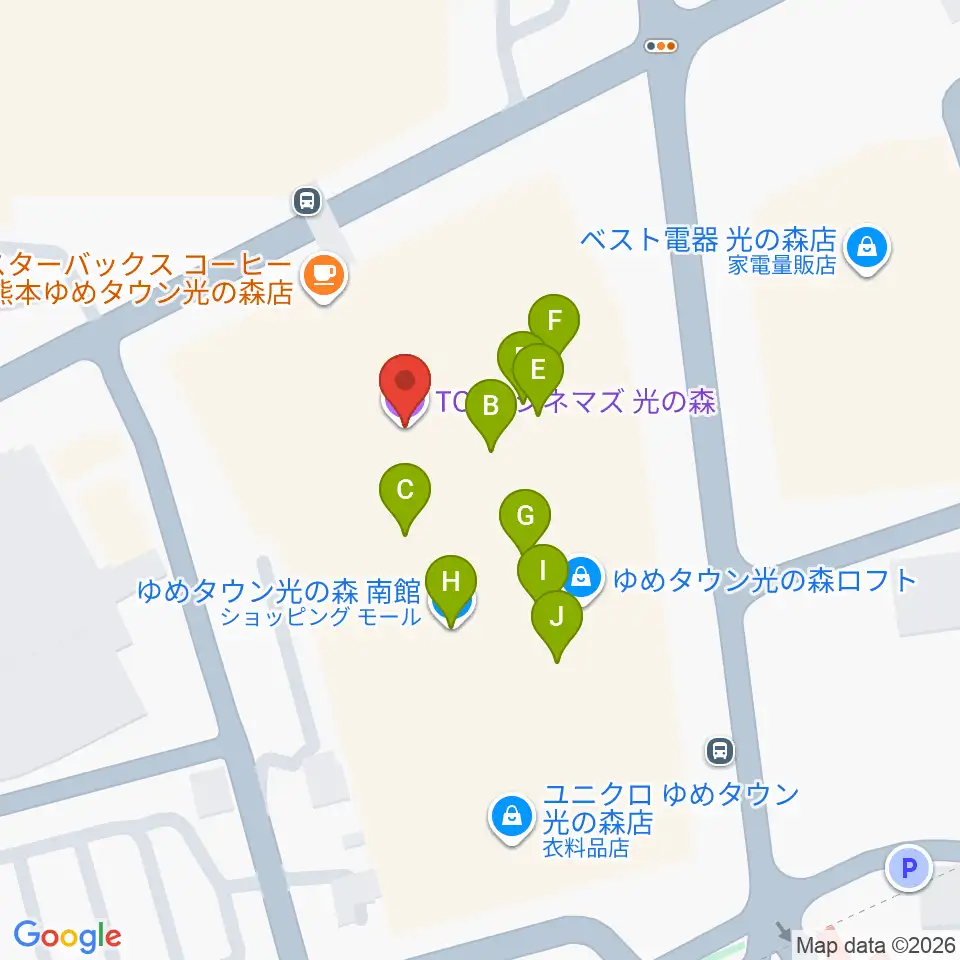The height and width of the screenshot is (960, 960).
Task: Tap the parking P icon
Action: (909, 868)
